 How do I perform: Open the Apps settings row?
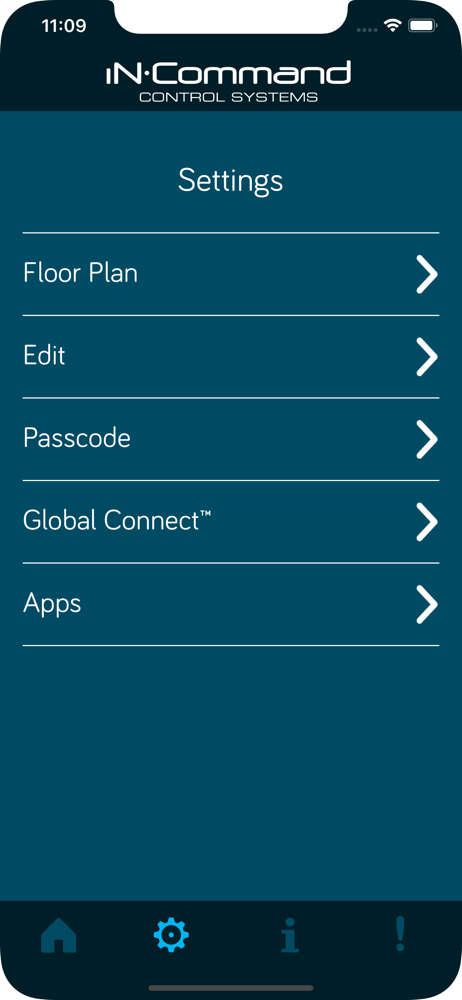pyautogui.click(x=231, y=604)
